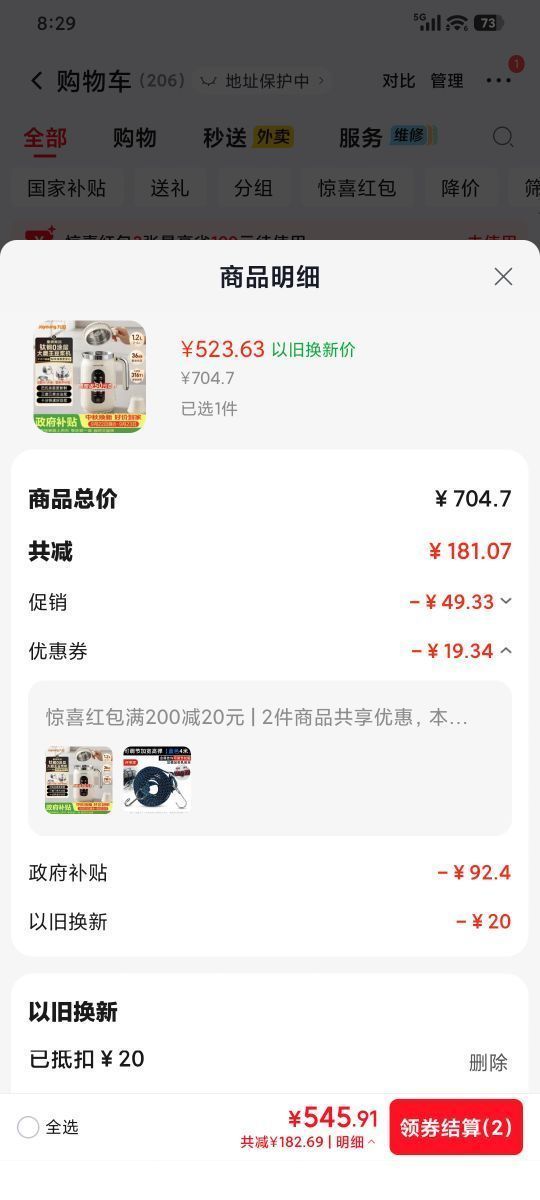Image resolution: width=540 pixels, height=1200 pixels.
Task: Toggle the 全选 select-all checkbox
Action: (28, 1127)
